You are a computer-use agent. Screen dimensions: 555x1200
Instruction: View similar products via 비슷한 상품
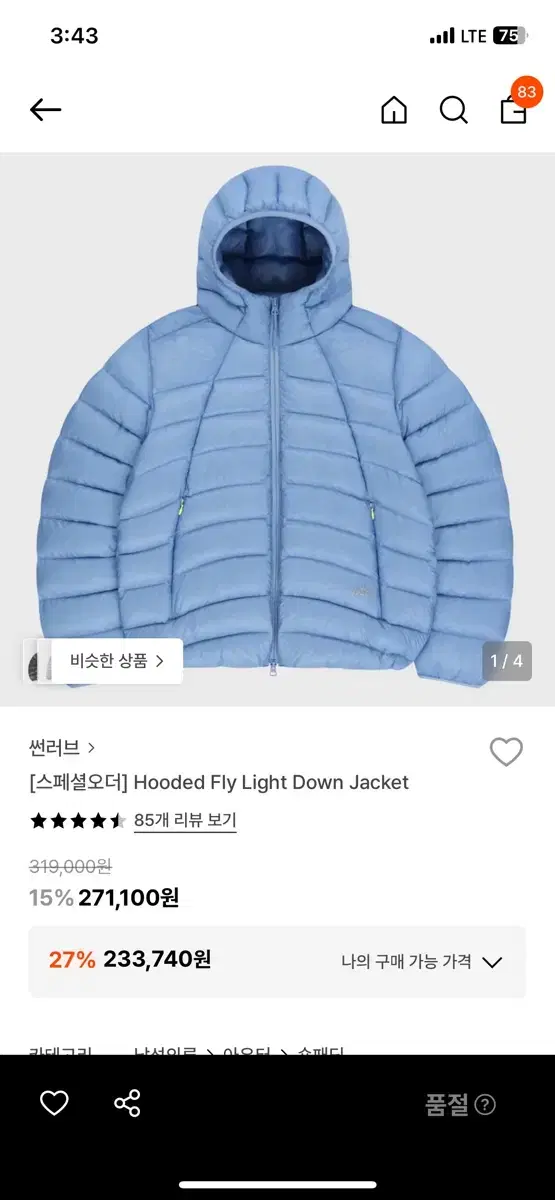[104, 661]
